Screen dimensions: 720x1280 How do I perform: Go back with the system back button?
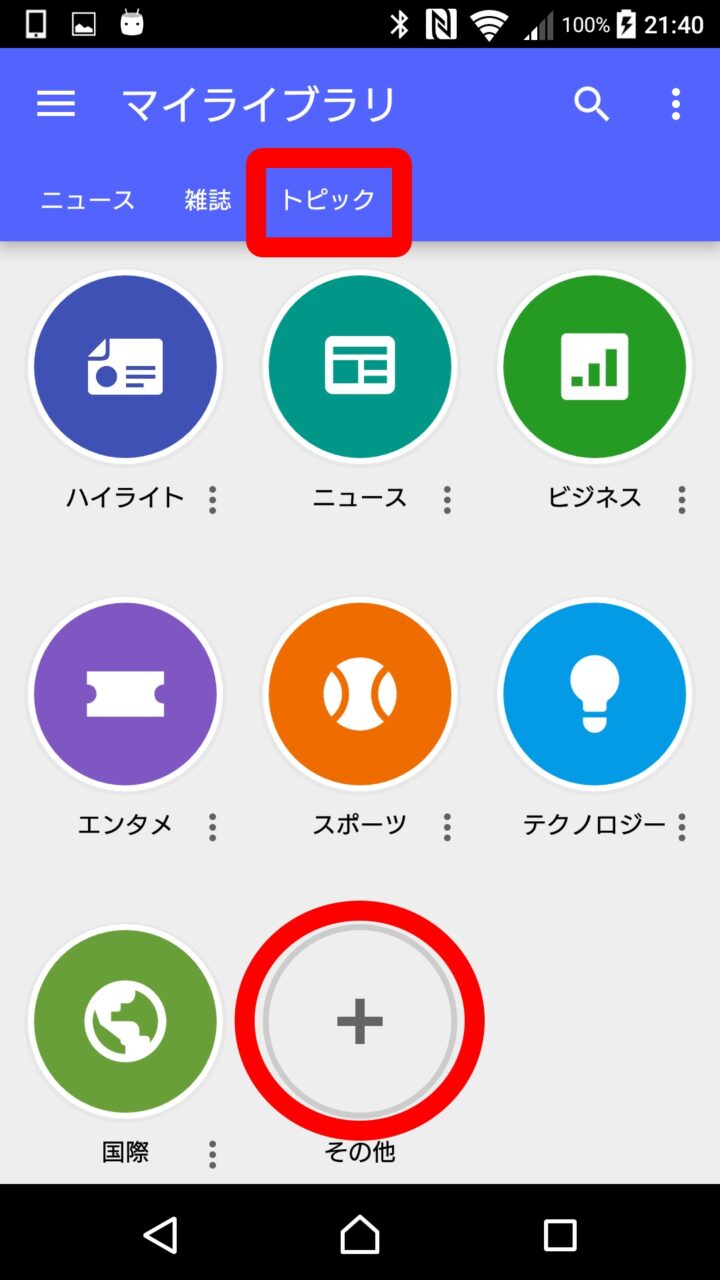[x=161, y=1235]
